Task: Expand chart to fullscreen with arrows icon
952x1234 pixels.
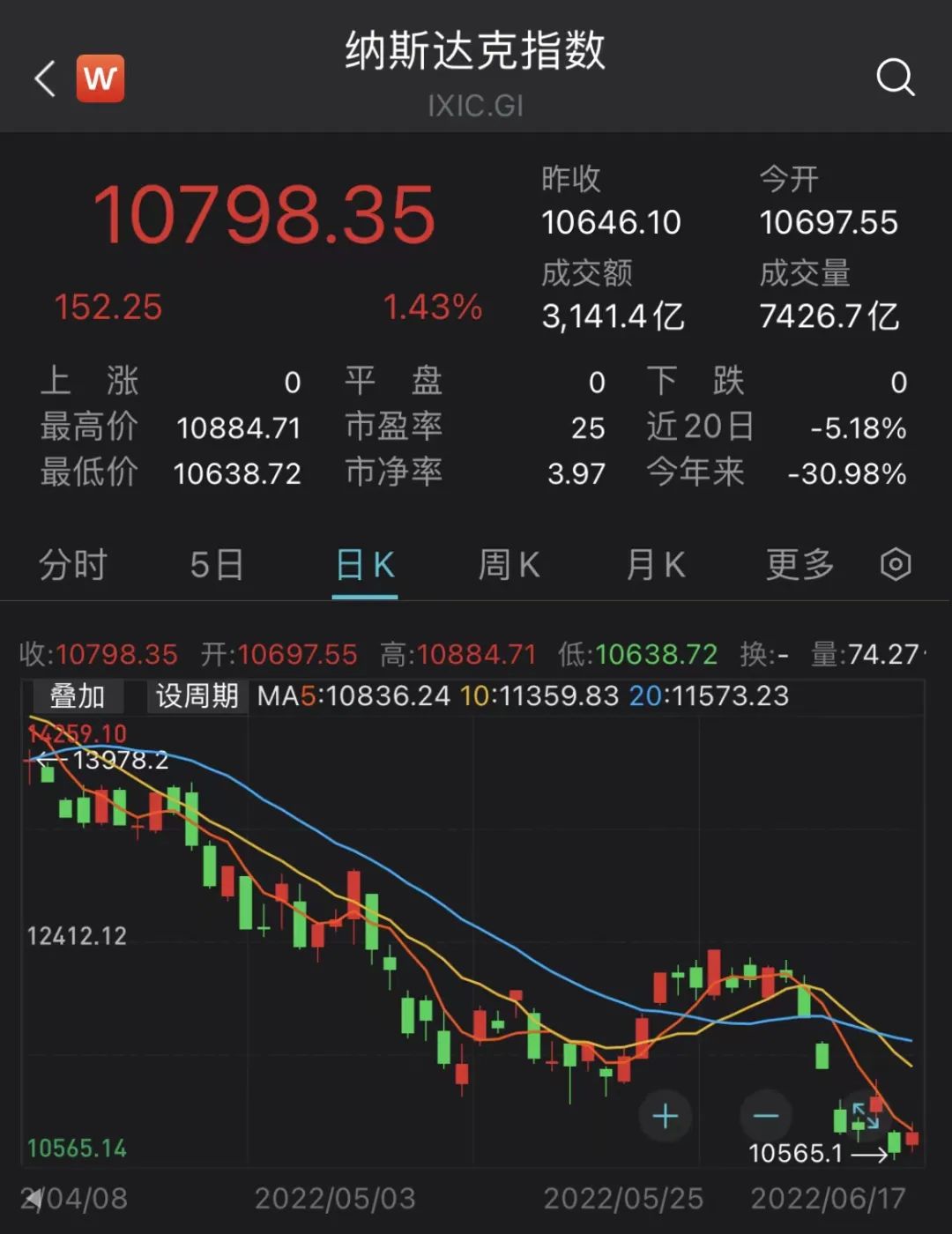Action: click(x=866, y=1116)
